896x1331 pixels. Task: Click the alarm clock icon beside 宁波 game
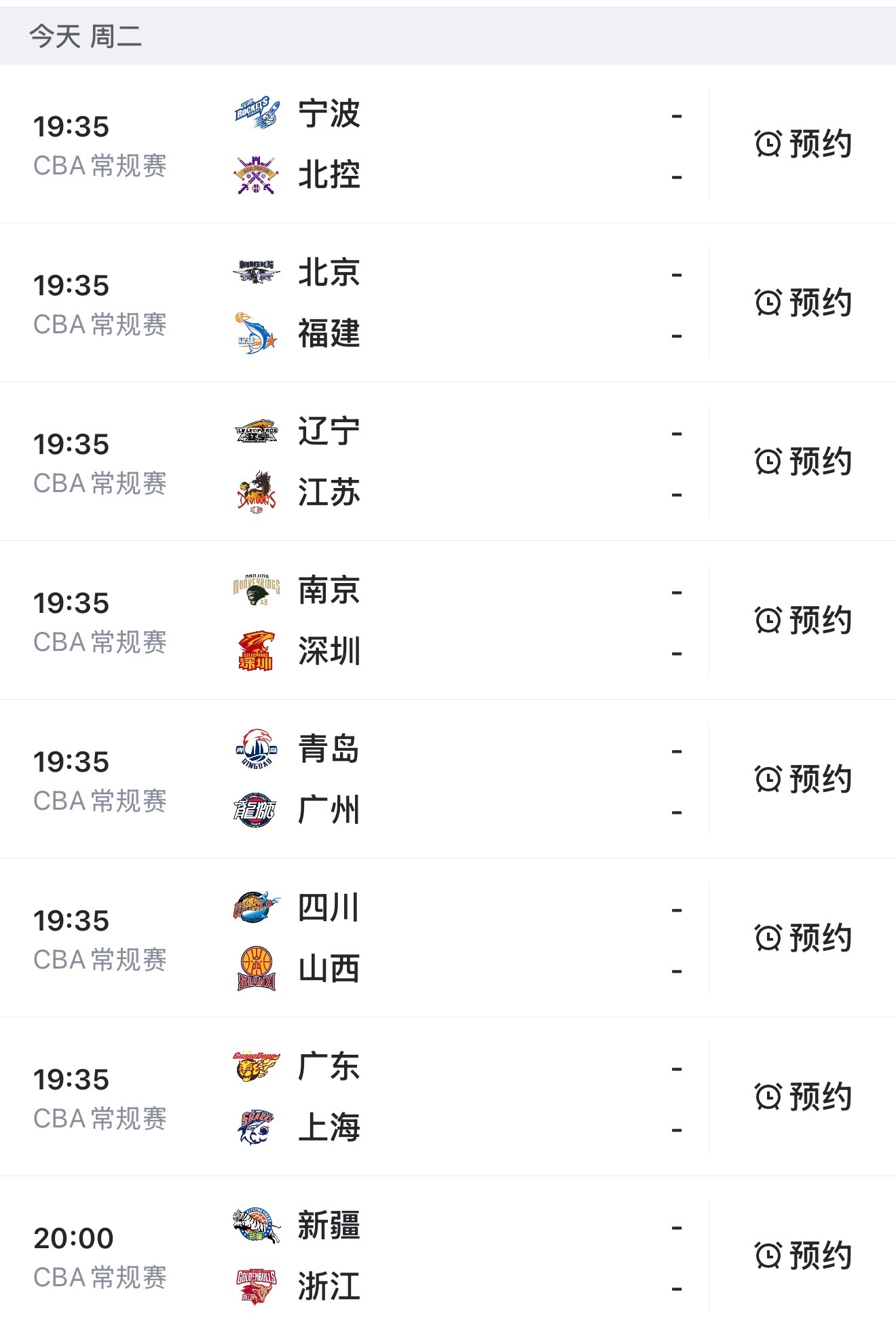tap(768, 144)
